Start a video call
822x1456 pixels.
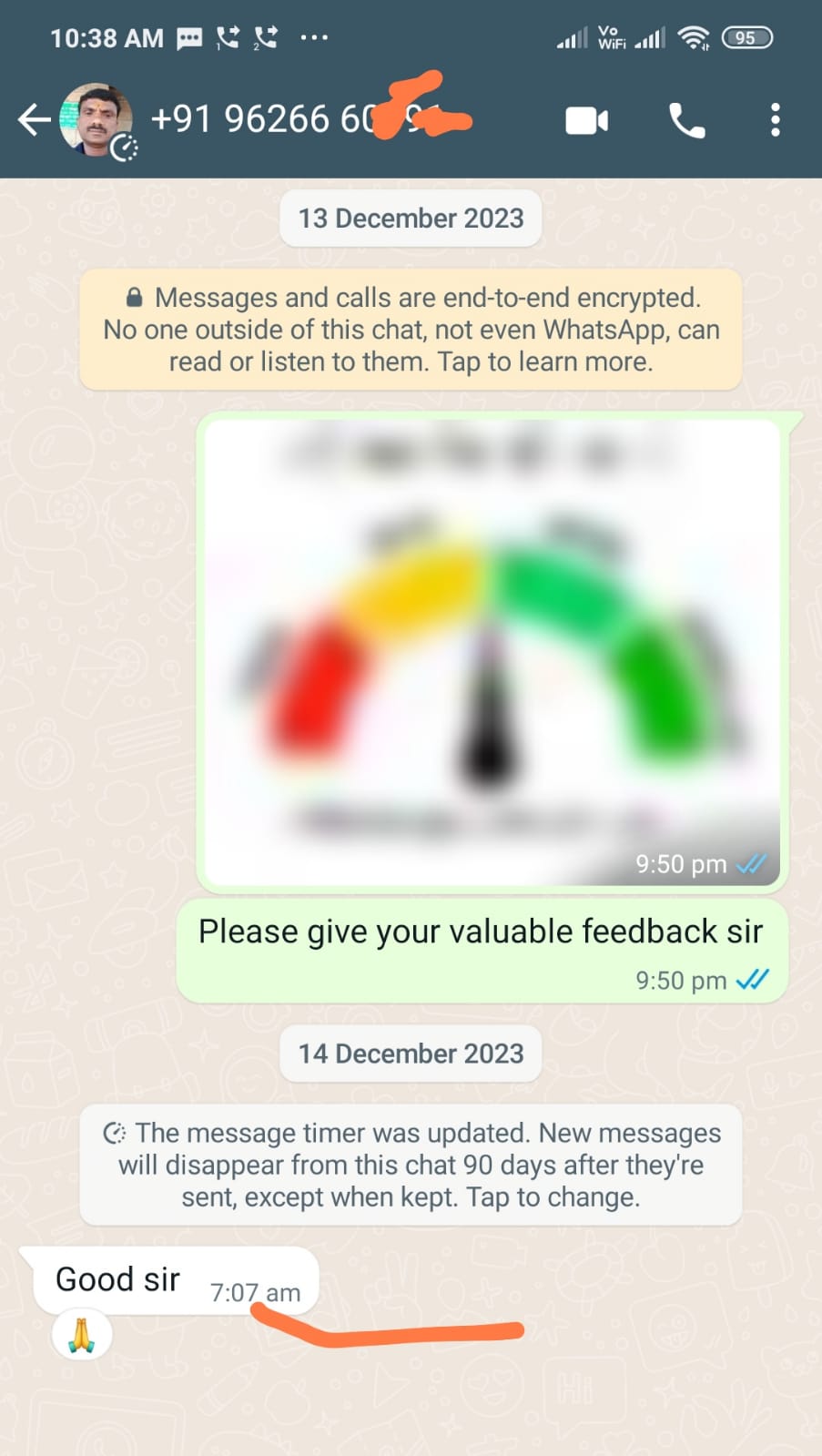586,120
